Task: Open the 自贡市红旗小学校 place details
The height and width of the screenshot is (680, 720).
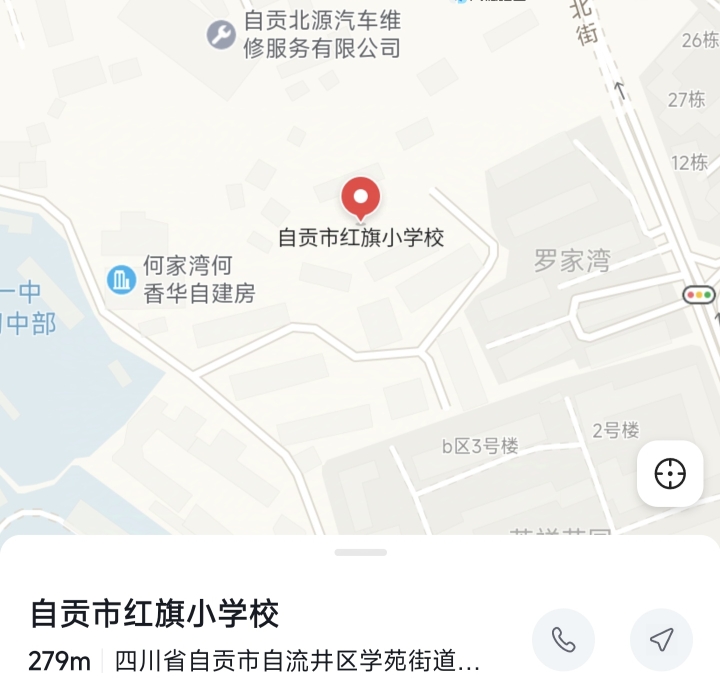Action: (x=155, y=613)
